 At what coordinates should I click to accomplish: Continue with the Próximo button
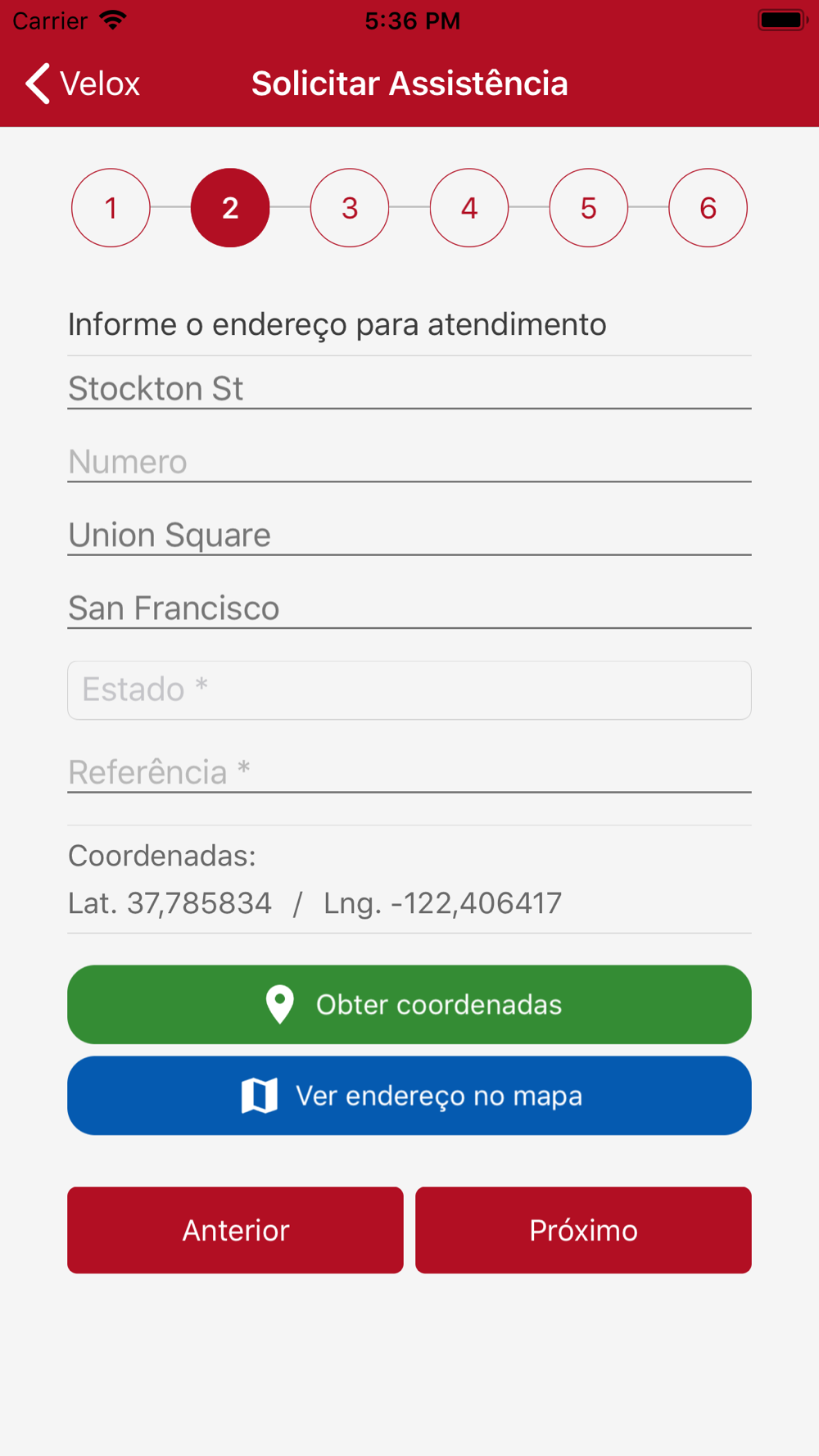tap(583, 1230)
